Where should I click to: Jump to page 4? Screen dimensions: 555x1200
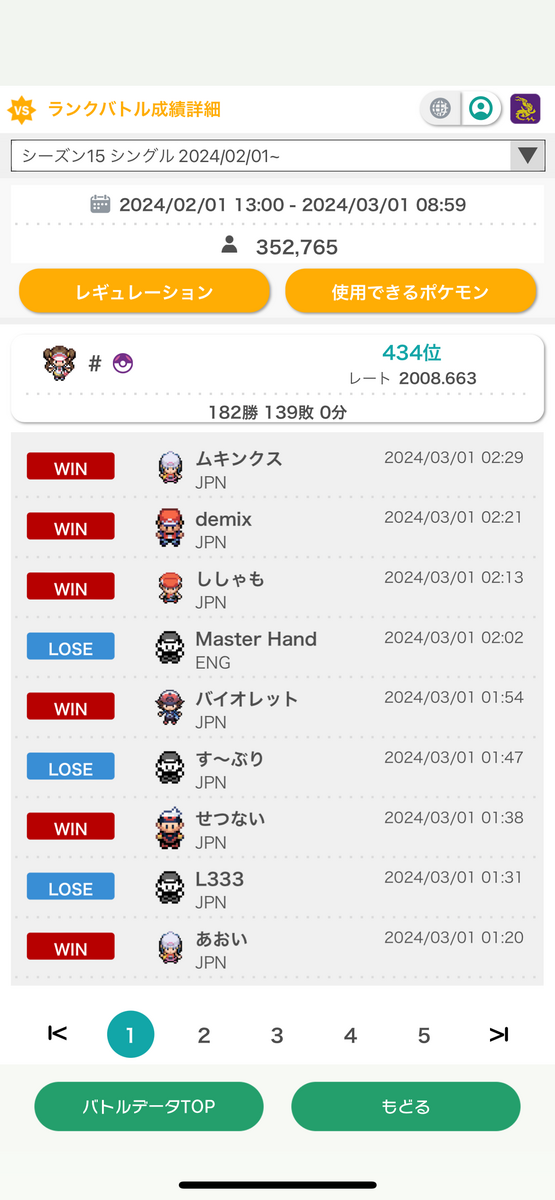tap(351, 1035)
